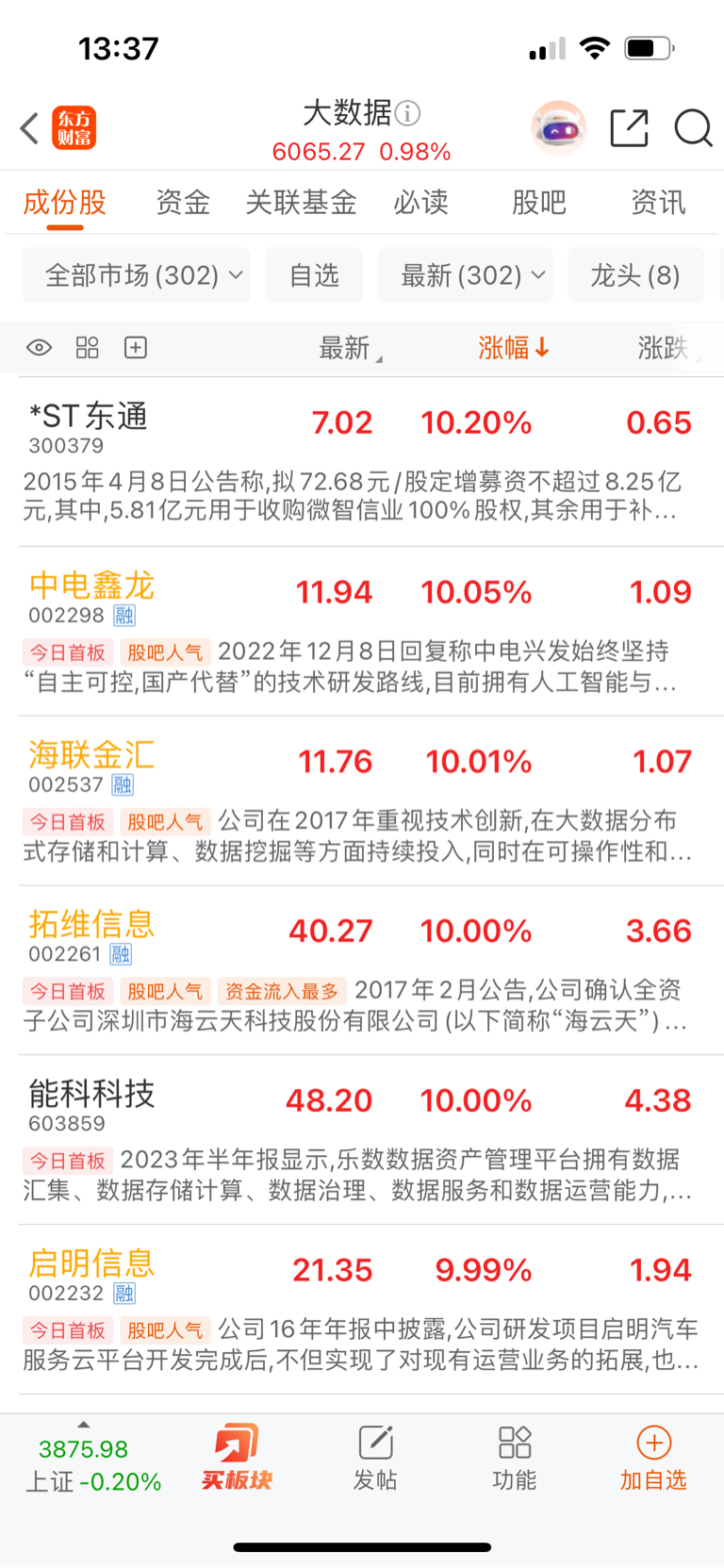Toggle the eye visibility icon
724x1568 pixels.
pos(39,348)
